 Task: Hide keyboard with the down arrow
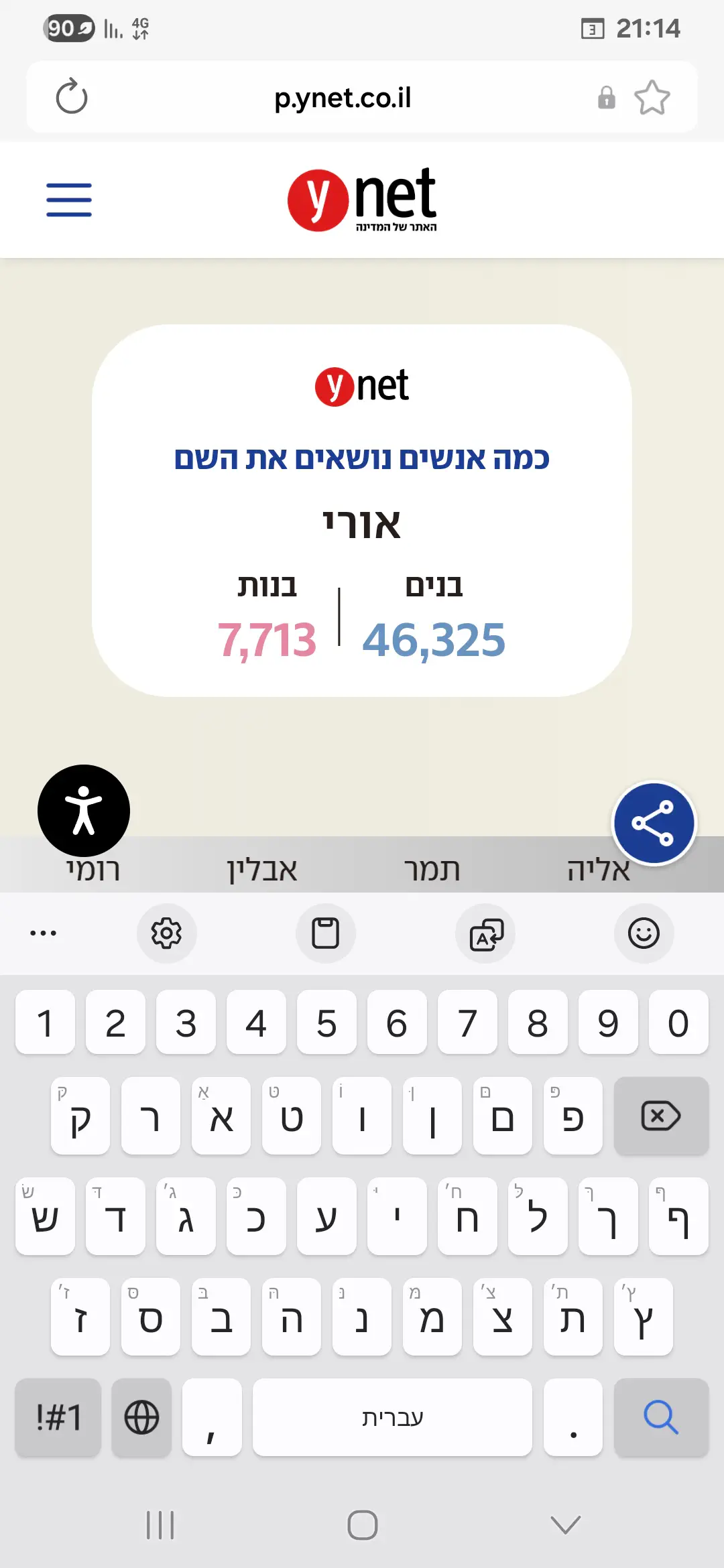[565, 1525]
